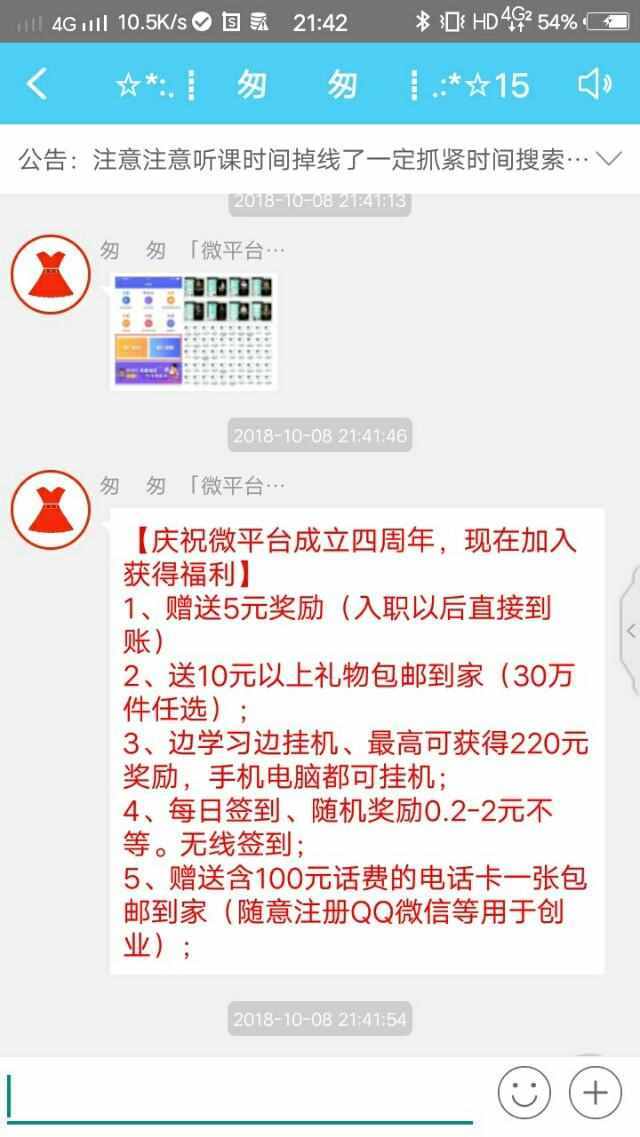Go back from the chat room
The width and height of the screenshot is (640, 1137).
click(37, 84)
